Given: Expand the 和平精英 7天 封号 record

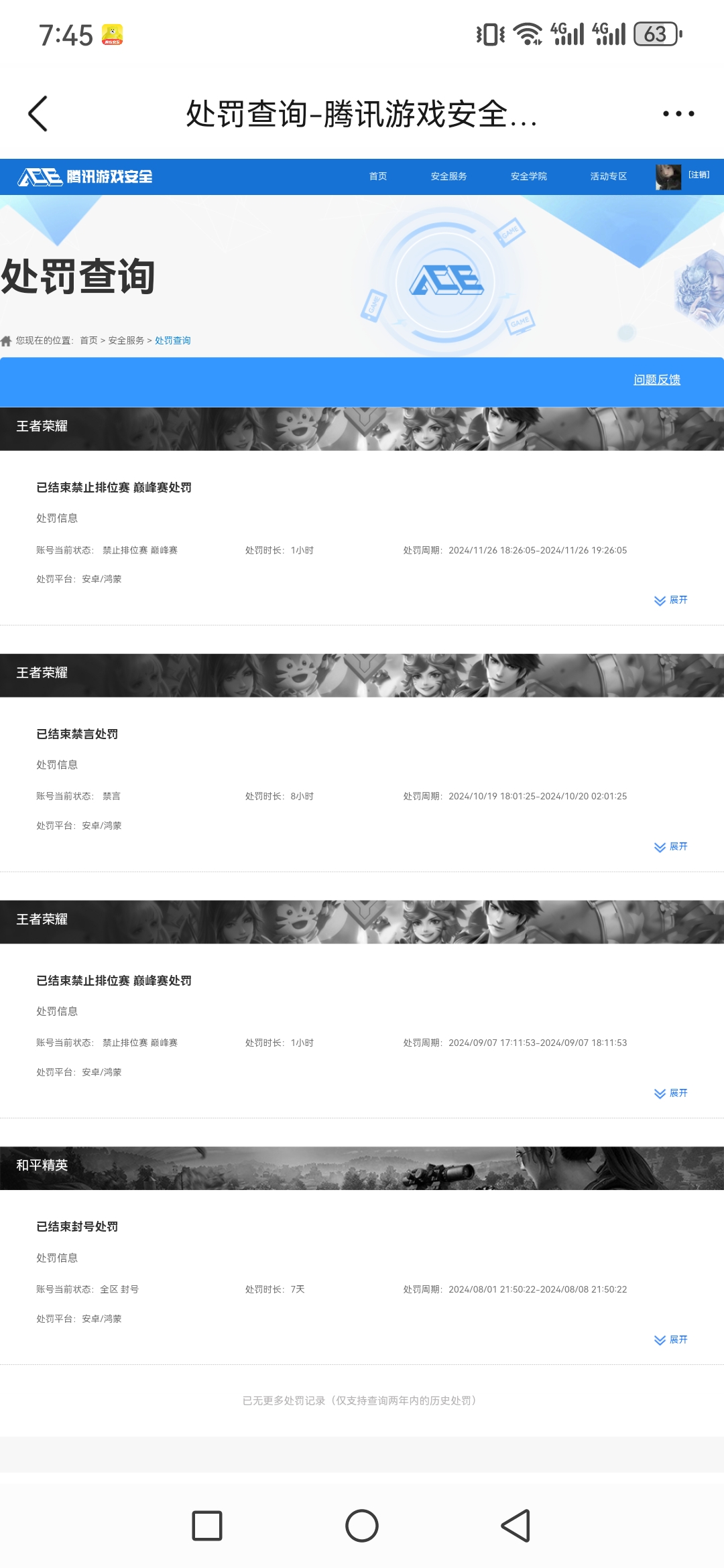Looking at the screenshot, I should 671,1340.
